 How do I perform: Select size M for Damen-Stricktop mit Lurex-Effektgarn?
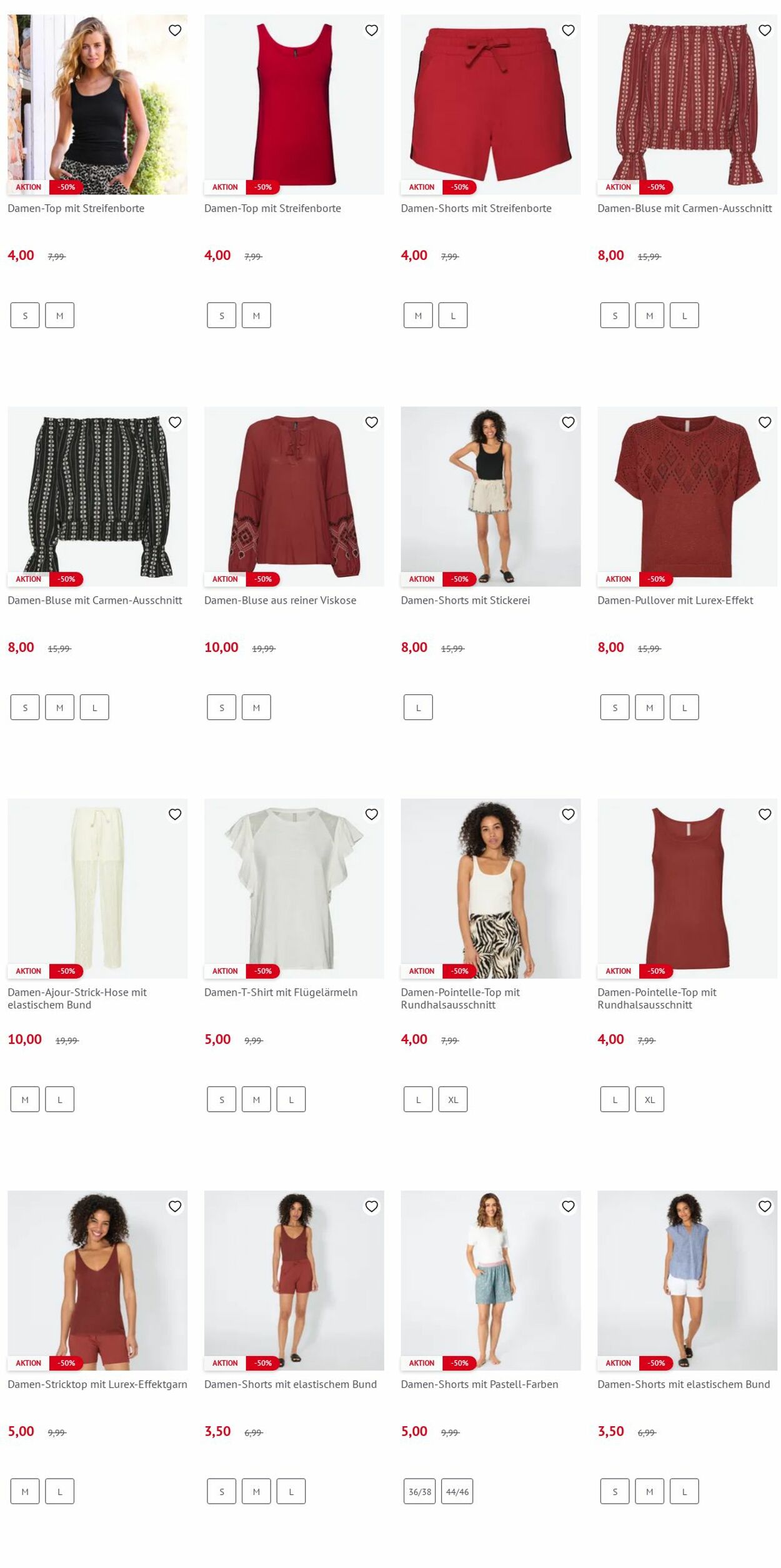click(25, 1491)
